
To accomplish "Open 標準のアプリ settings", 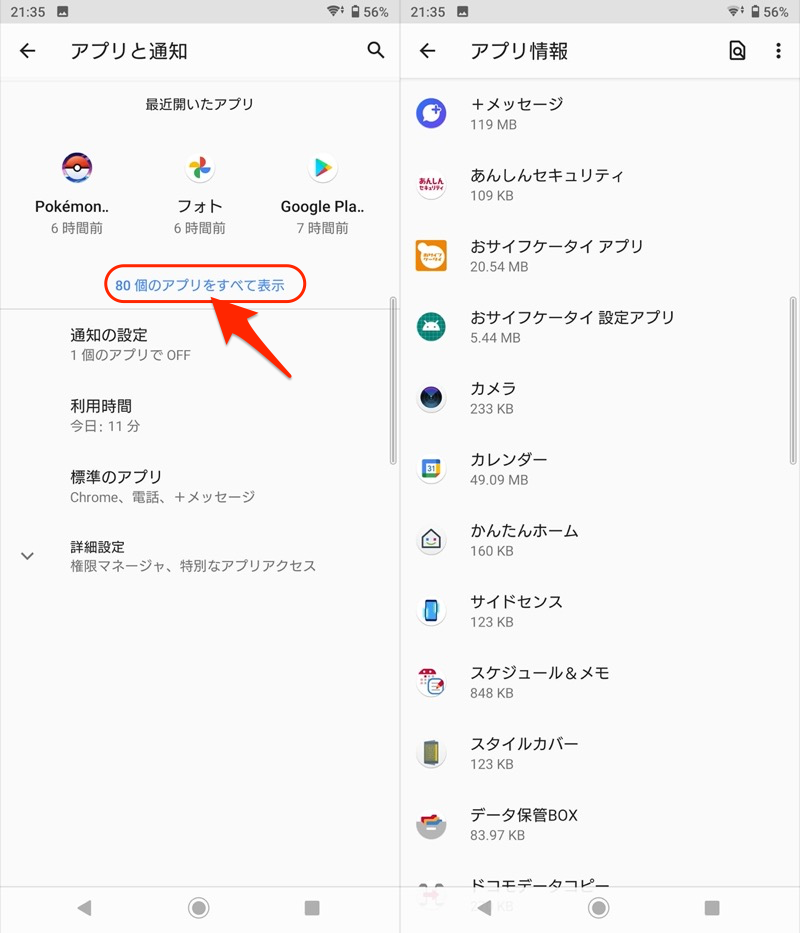I will pos(200,486).
